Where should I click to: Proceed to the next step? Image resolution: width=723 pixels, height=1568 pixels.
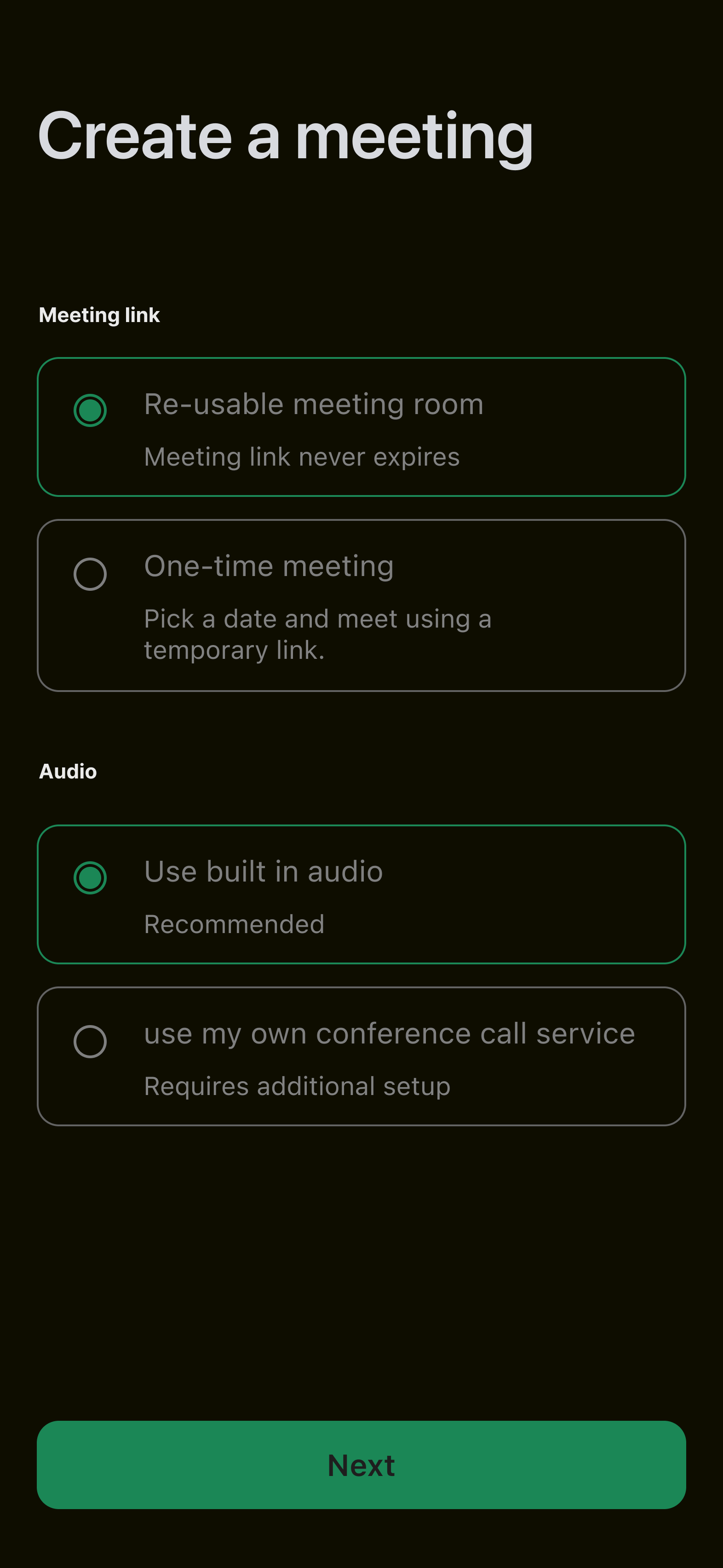pos(361,1464)
